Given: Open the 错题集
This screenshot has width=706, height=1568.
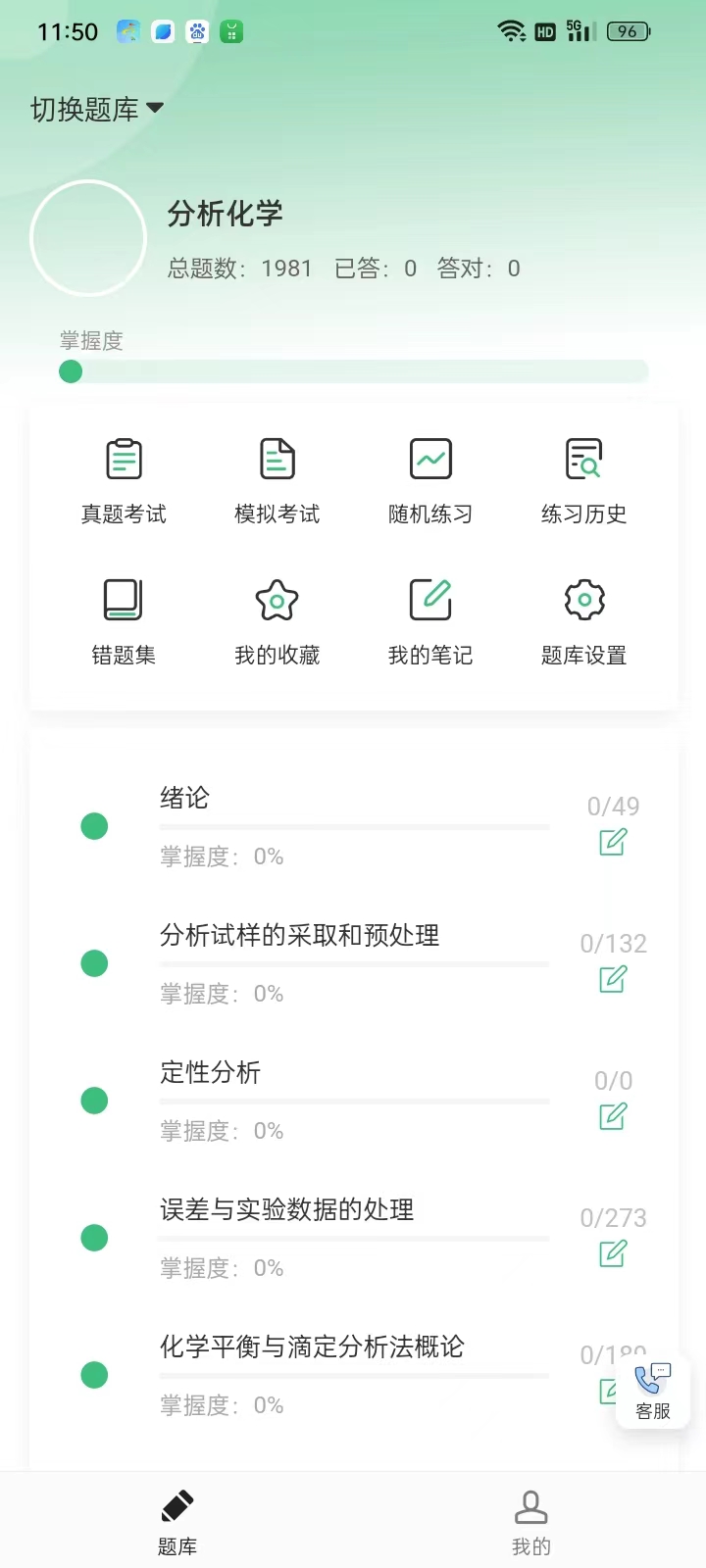Looking at the screenshot, I should (x=124, y=621).
